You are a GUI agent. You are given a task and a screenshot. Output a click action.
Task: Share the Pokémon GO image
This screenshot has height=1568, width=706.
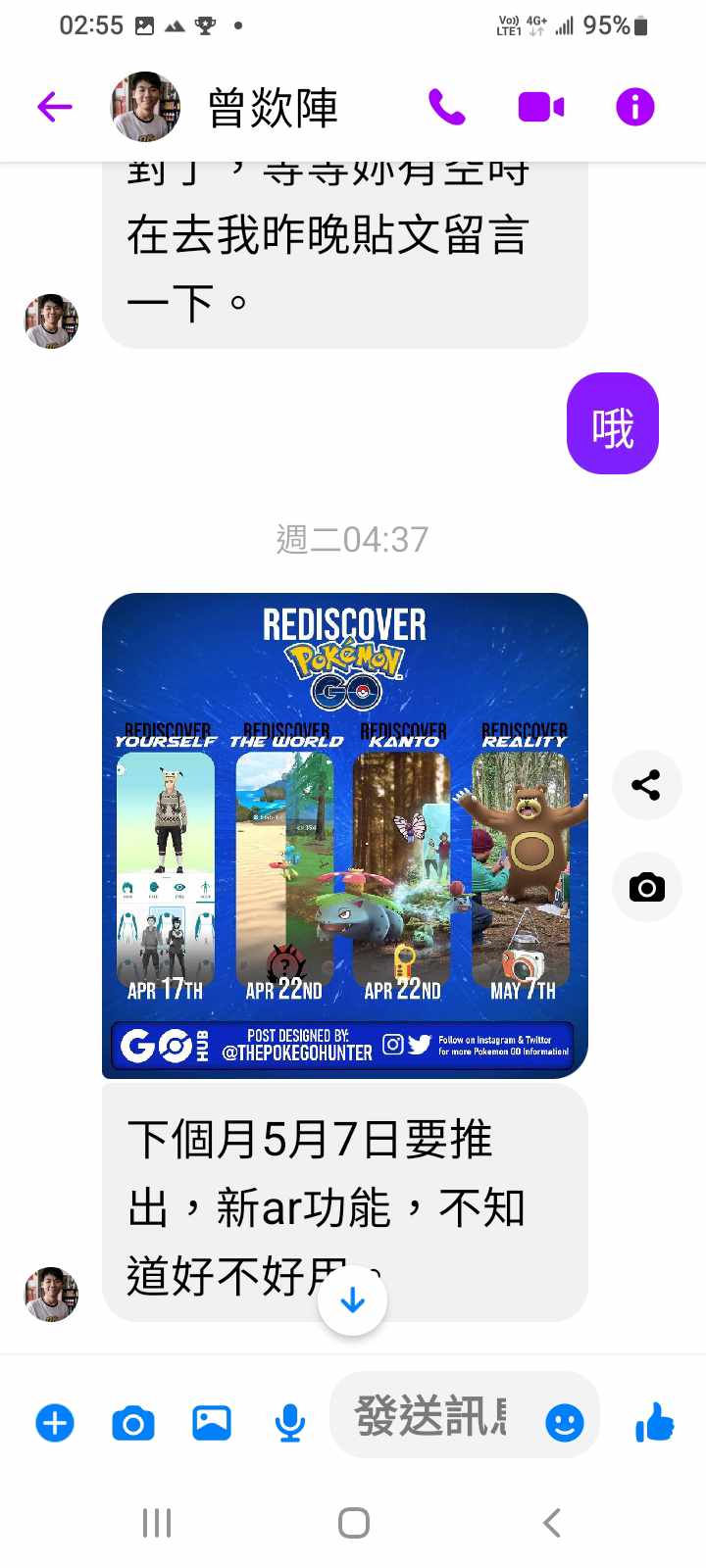pos(646,785)
